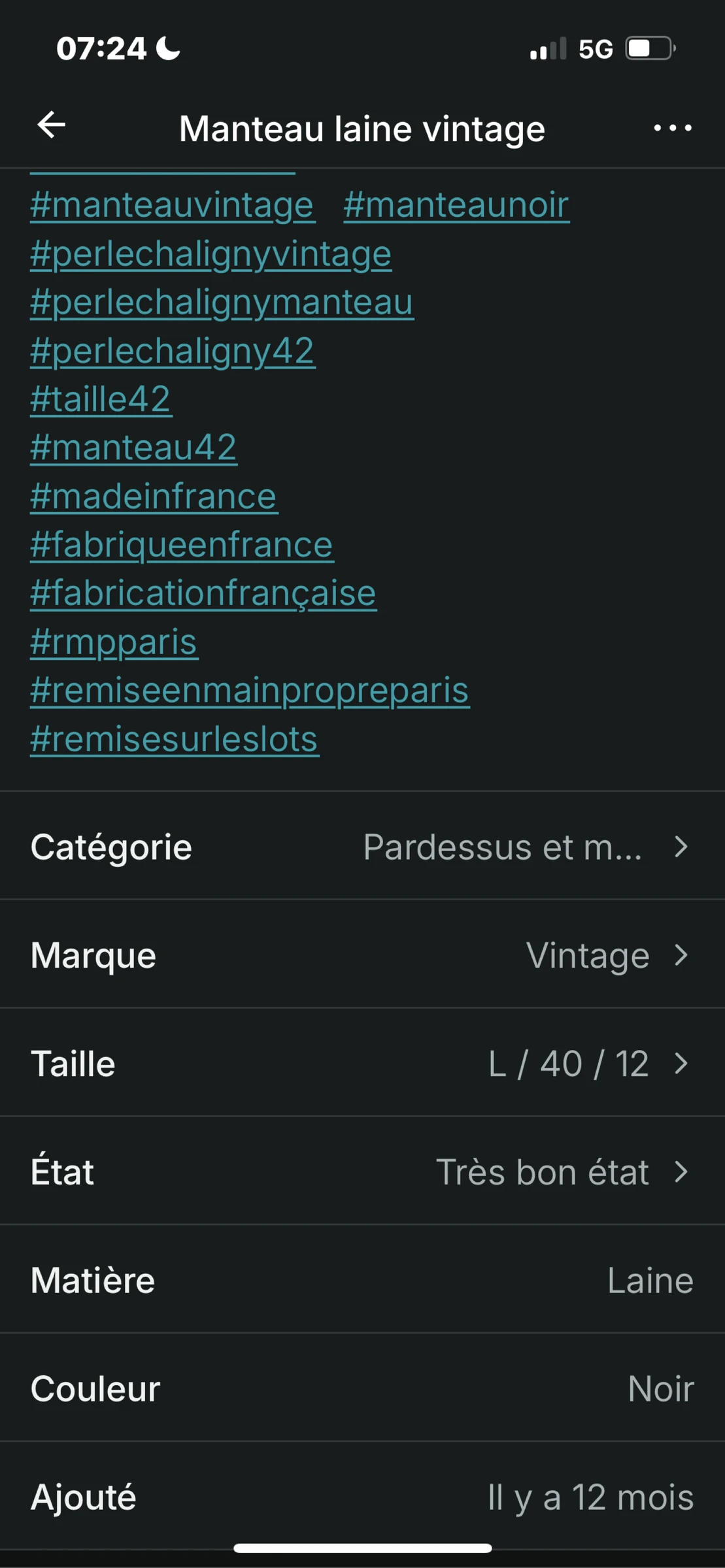Open the Marque Vintage row
The image size is (725, 1568).
pos(362,955)
